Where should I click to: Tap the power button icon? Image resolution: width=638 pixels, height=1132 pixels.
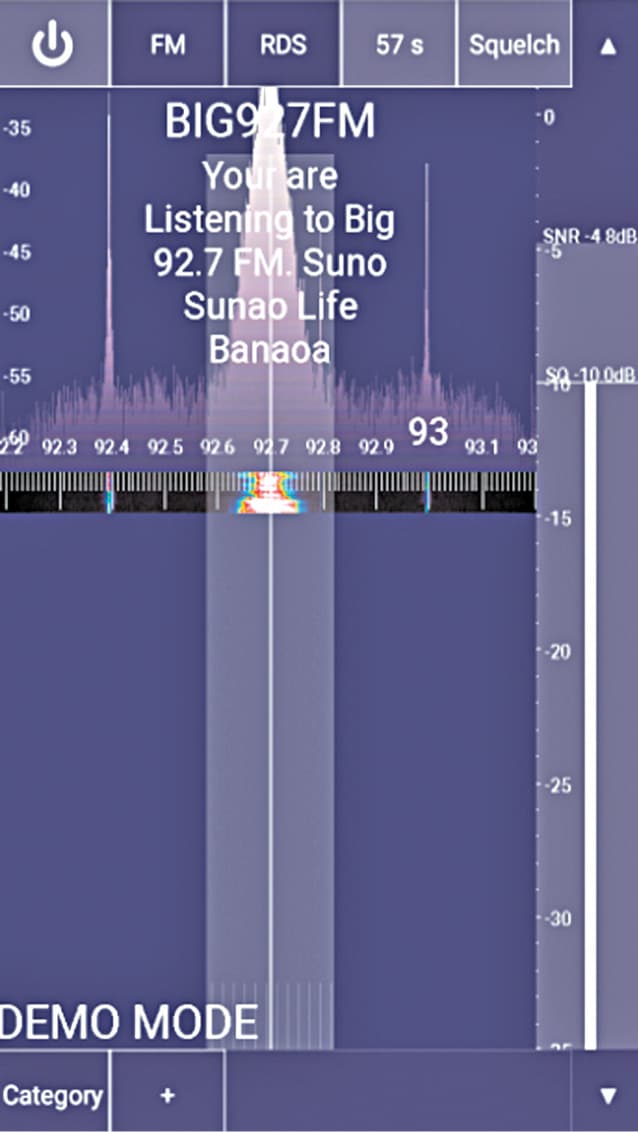point(53,44)
